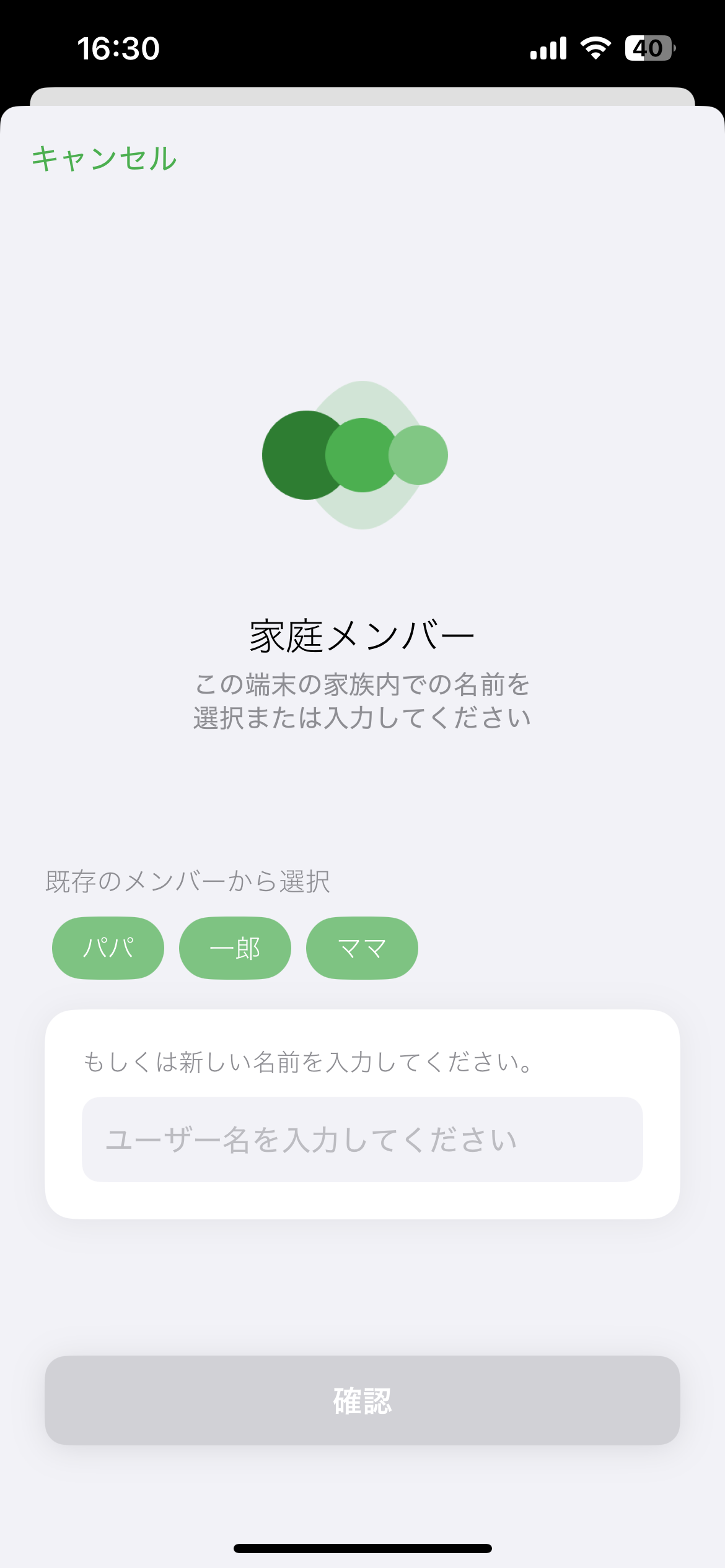The height and width of the screenshot is (1568, 725).
Task: Tap the cellular signal bars icon
Action: tap(548, 48)
